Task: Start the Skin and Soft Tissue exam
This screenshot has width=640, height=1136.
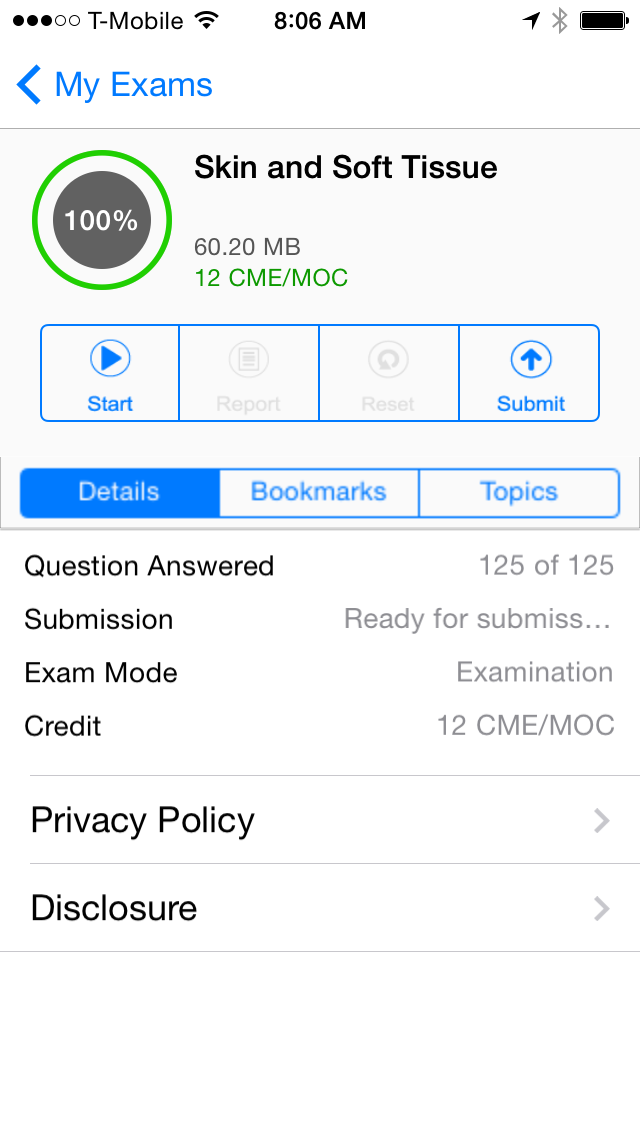Action: click(110, 373)
